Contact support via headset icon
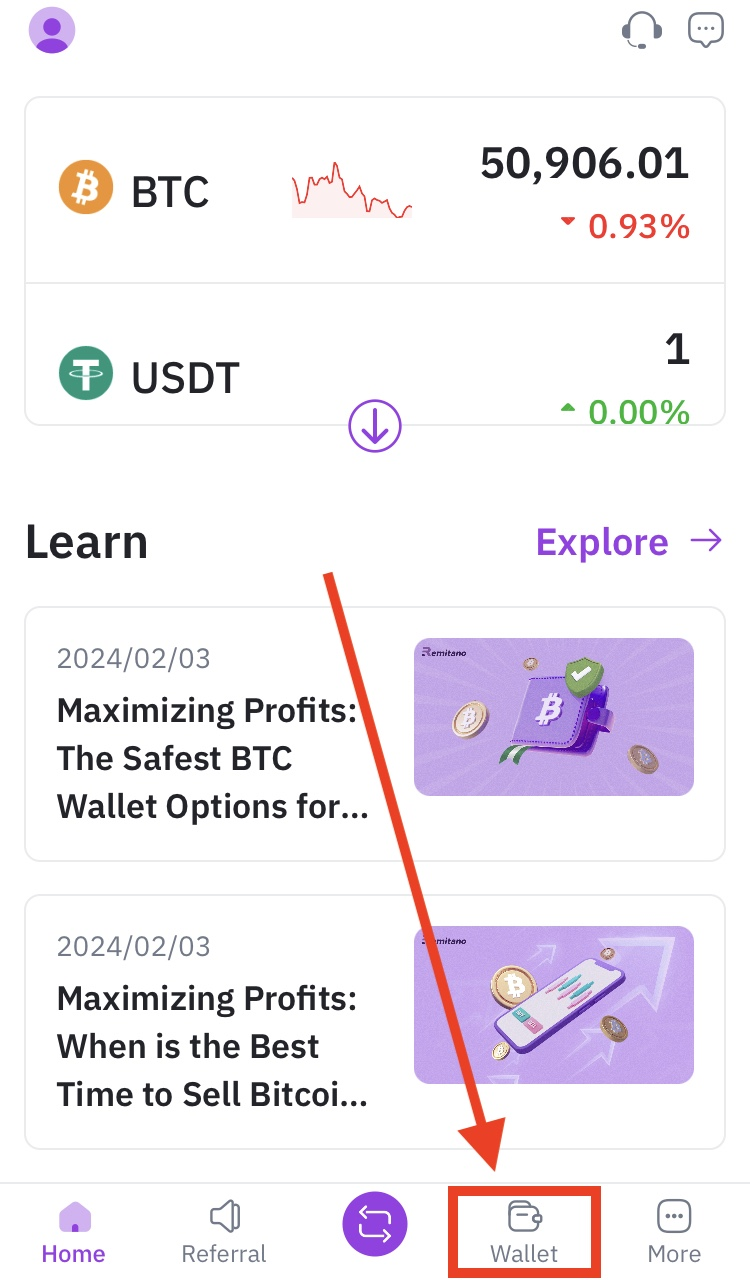 point(642,30)
